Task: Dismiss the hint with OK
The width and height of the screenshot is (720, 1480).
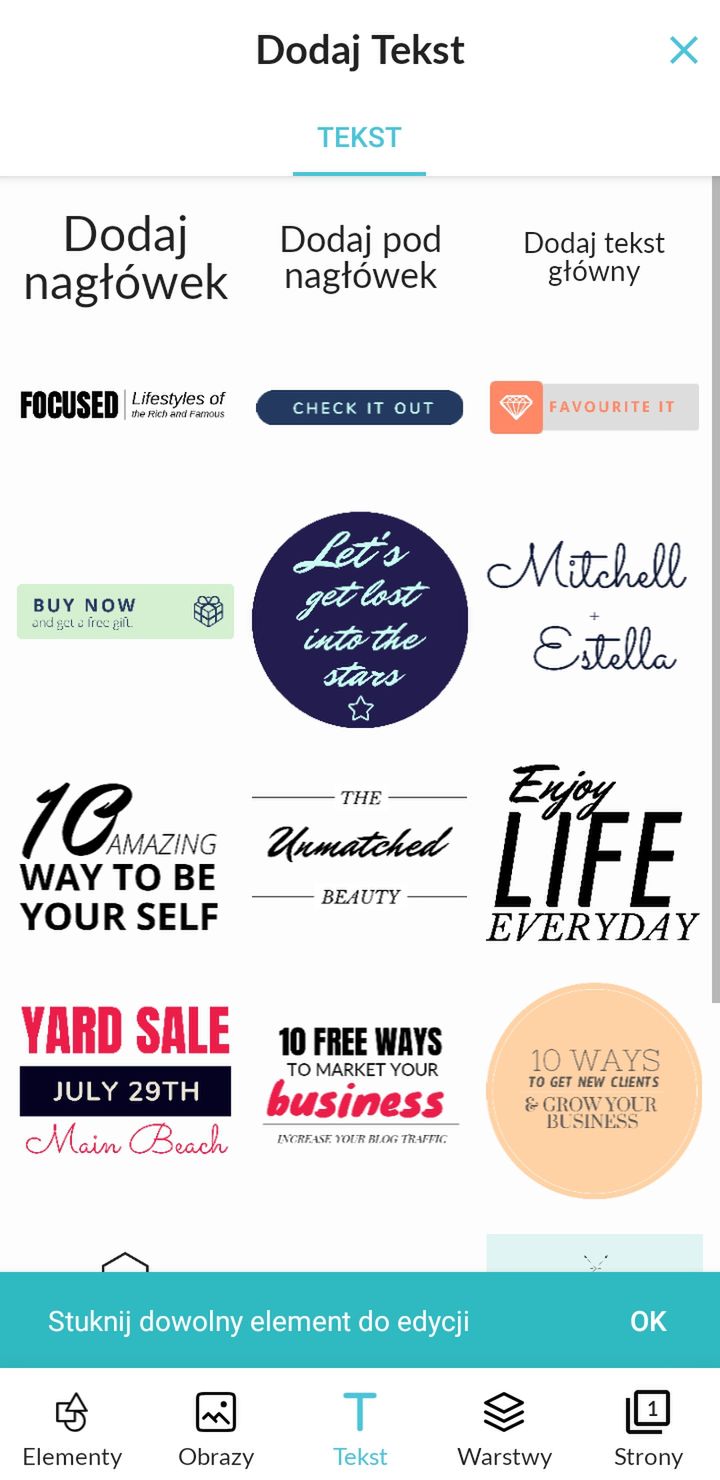Action: [648, 1321]
